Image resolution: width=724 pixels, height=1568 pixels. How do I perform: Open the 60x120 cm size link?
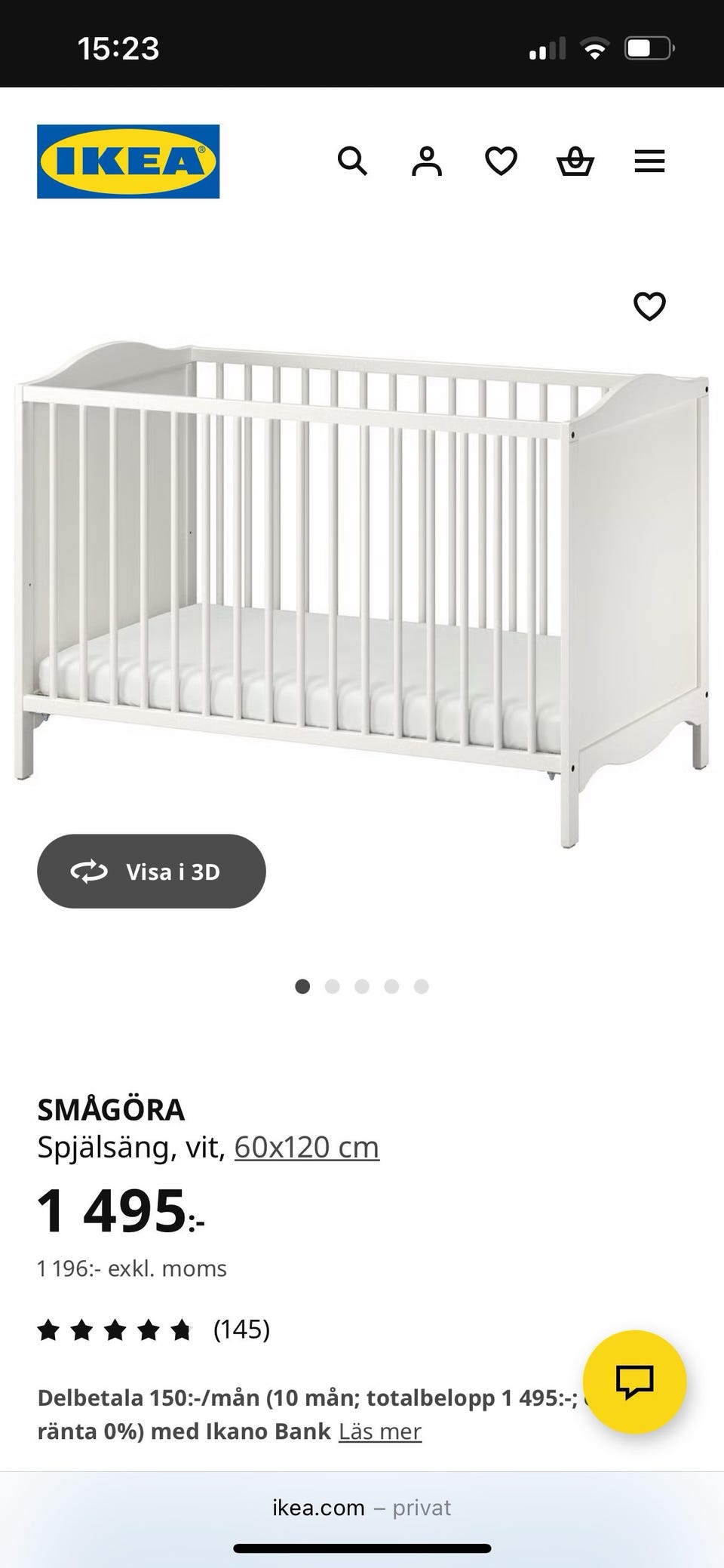(306, 1147)
